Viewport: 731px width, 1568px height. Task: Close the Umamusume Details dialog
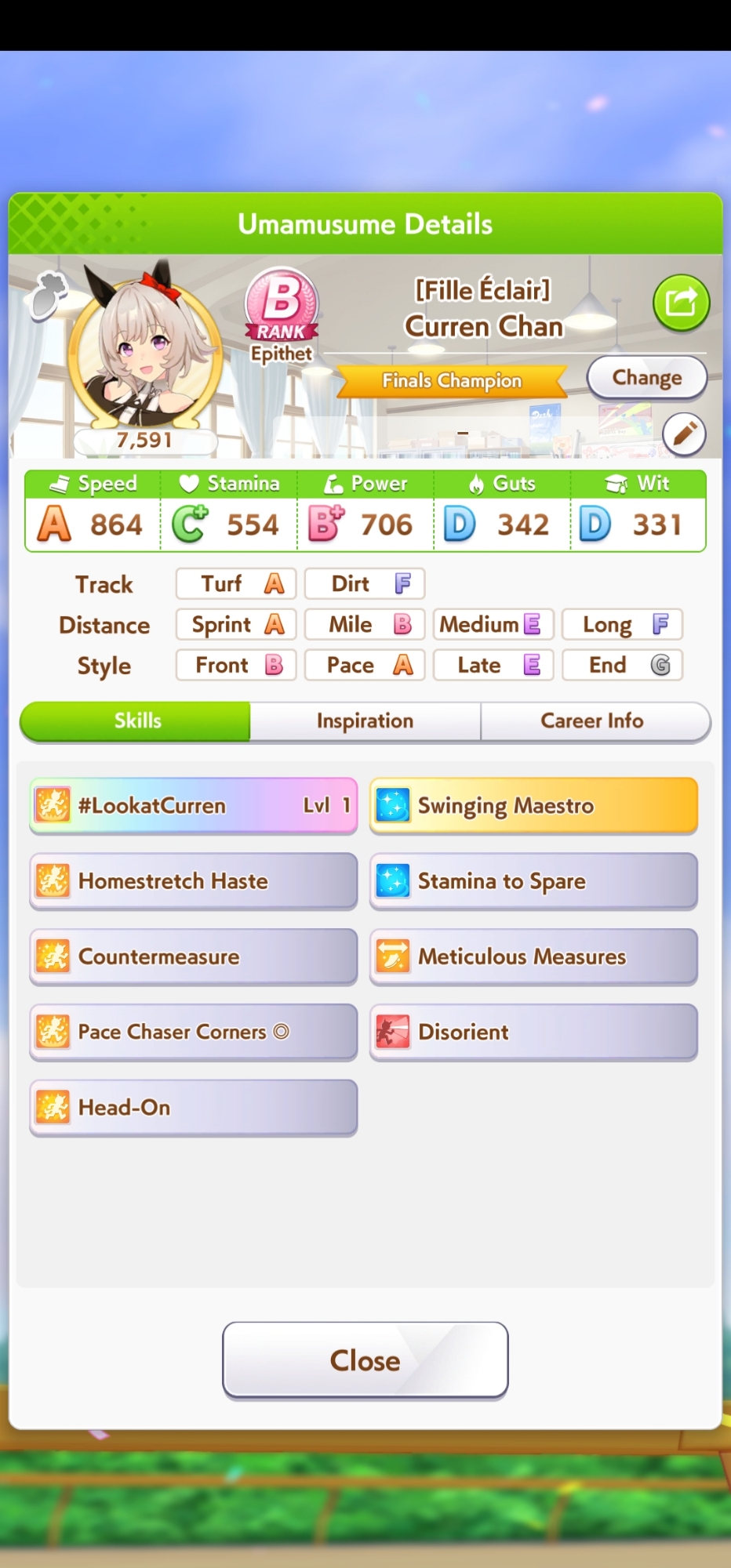[365, 1360]
